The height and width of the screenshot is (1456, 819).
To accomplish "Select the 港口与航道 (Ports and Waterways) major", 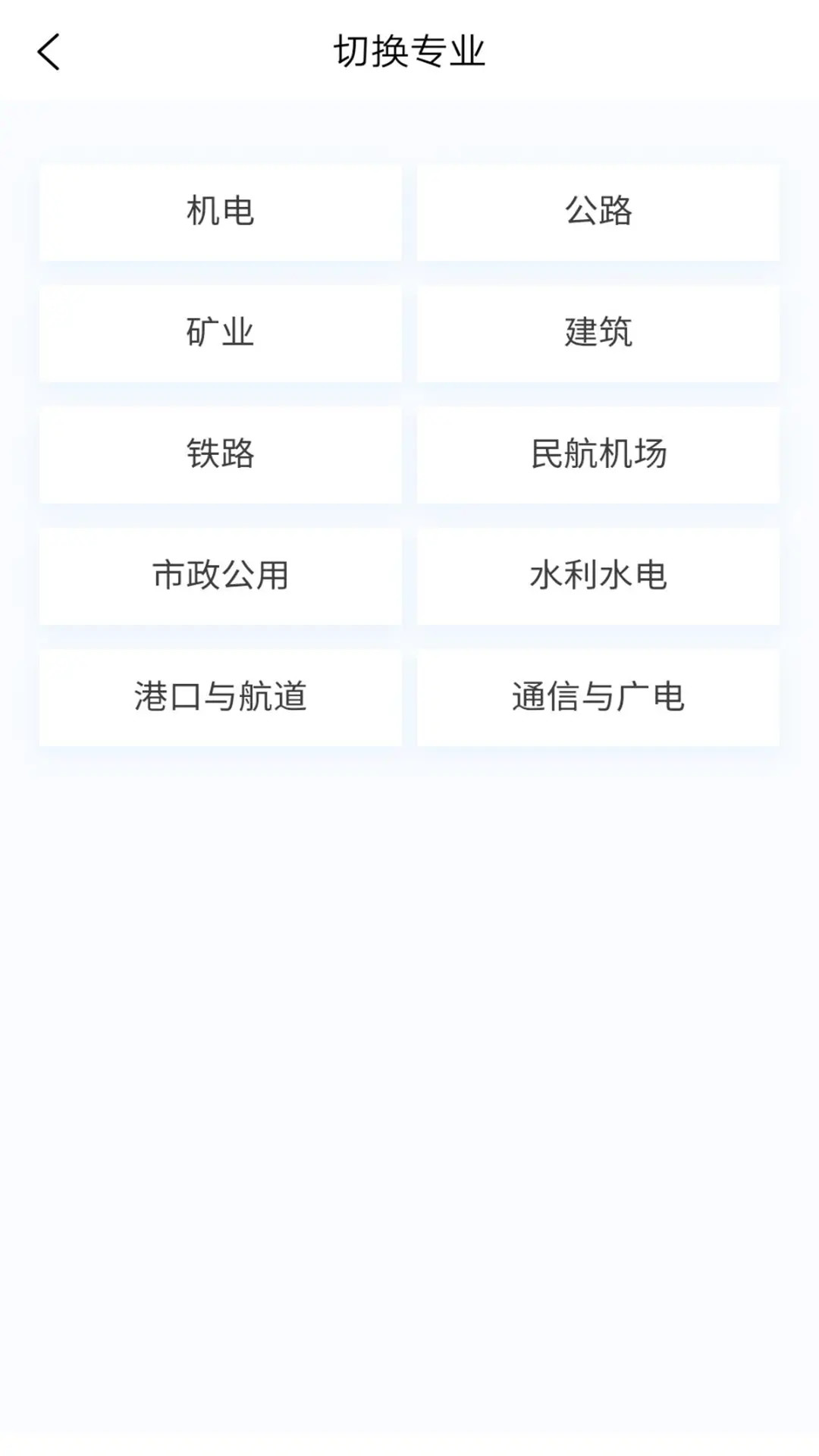I will point(221,698).
